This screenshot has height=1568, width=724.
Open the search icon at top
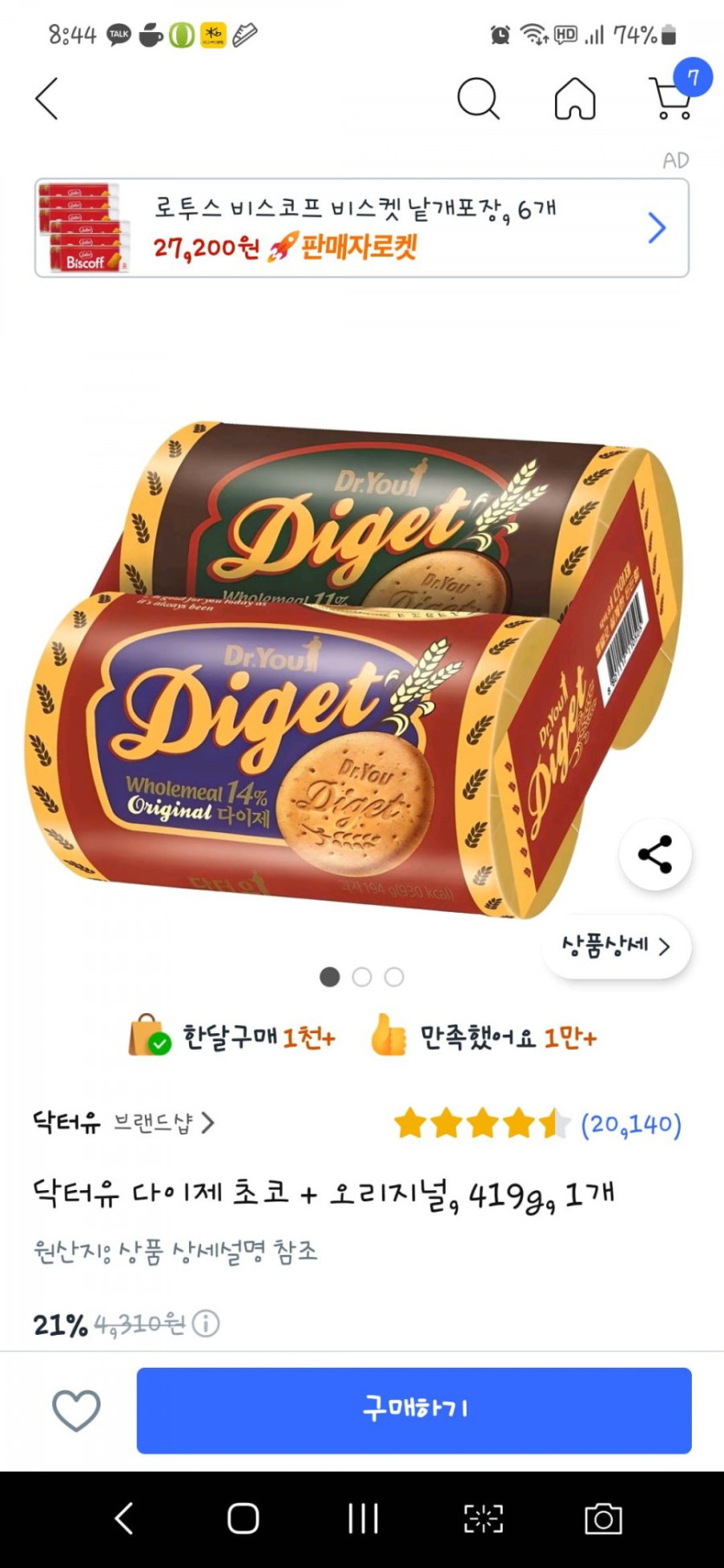tap(478, 98)
